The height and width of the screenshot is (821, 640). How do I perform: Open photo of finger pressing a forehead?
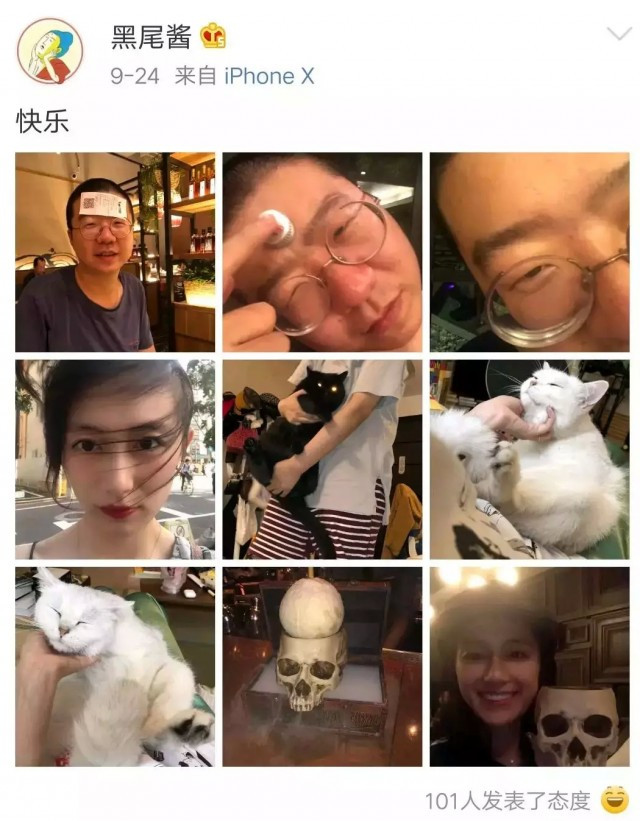[322, 252]
